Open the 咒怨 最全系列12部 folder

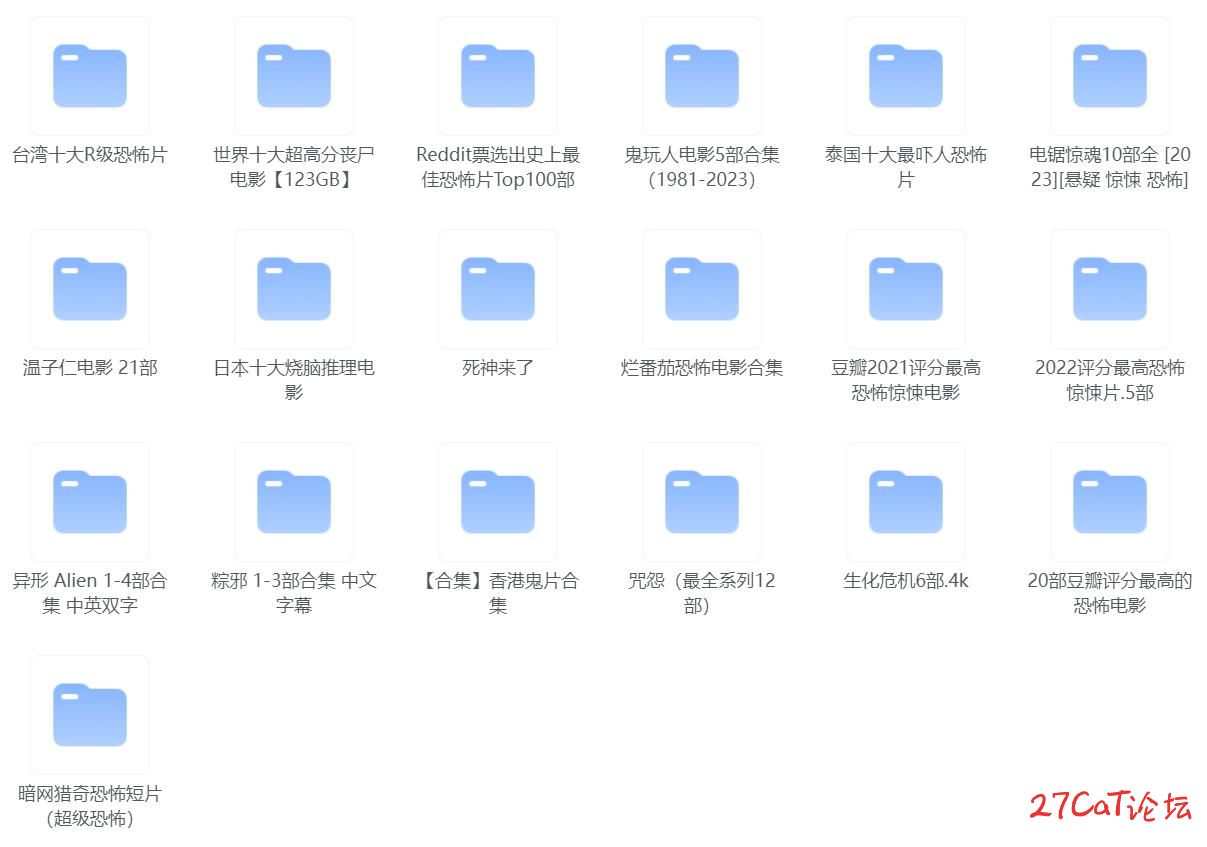pos(702,502)
